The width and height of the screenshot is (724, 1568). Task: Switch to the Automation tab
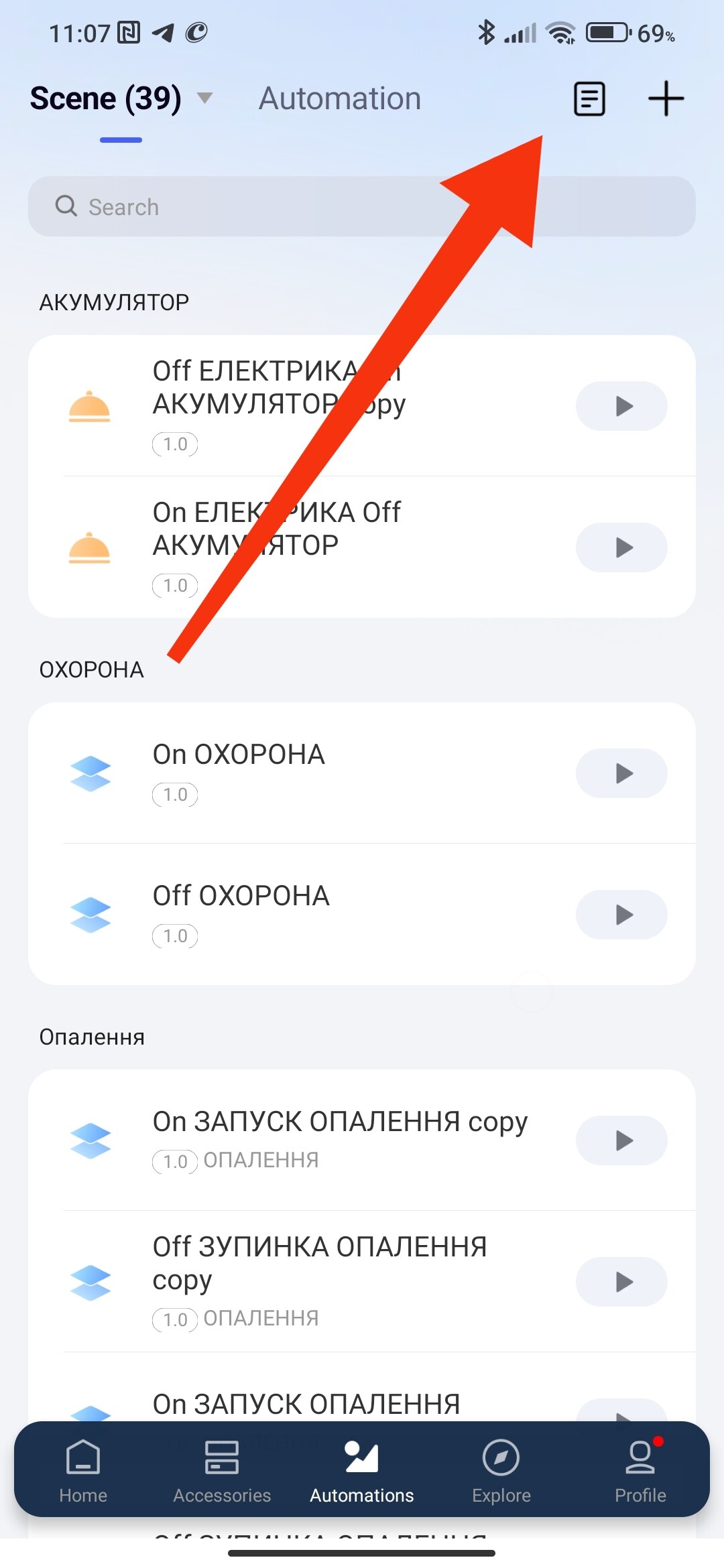click(340, 99)
